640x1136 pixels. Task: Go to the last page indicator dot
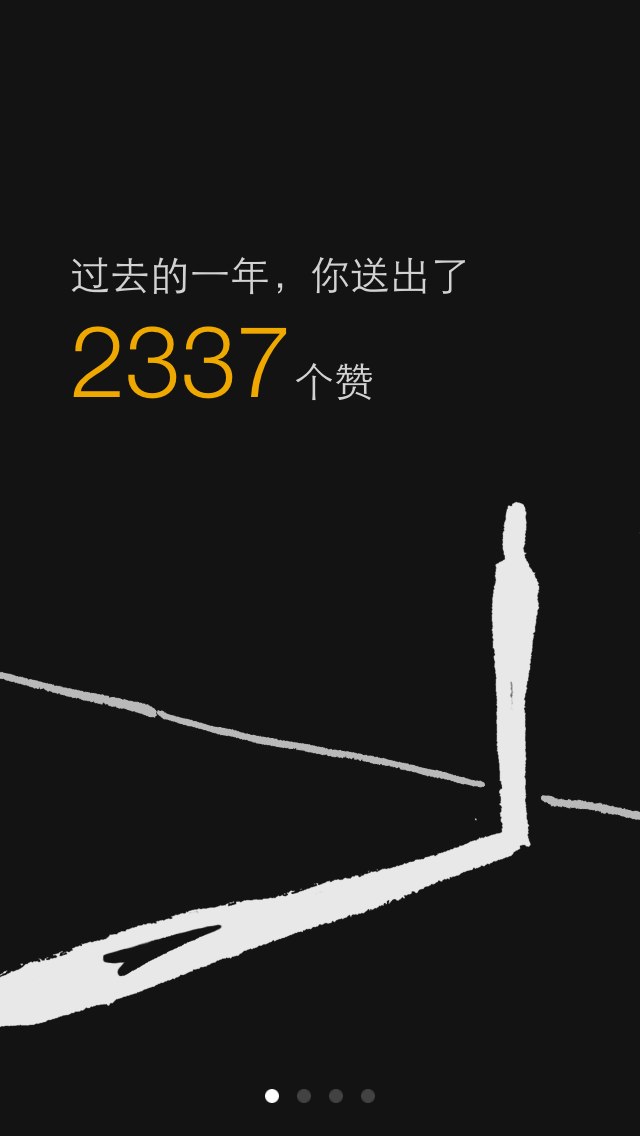click(368, 1095)
